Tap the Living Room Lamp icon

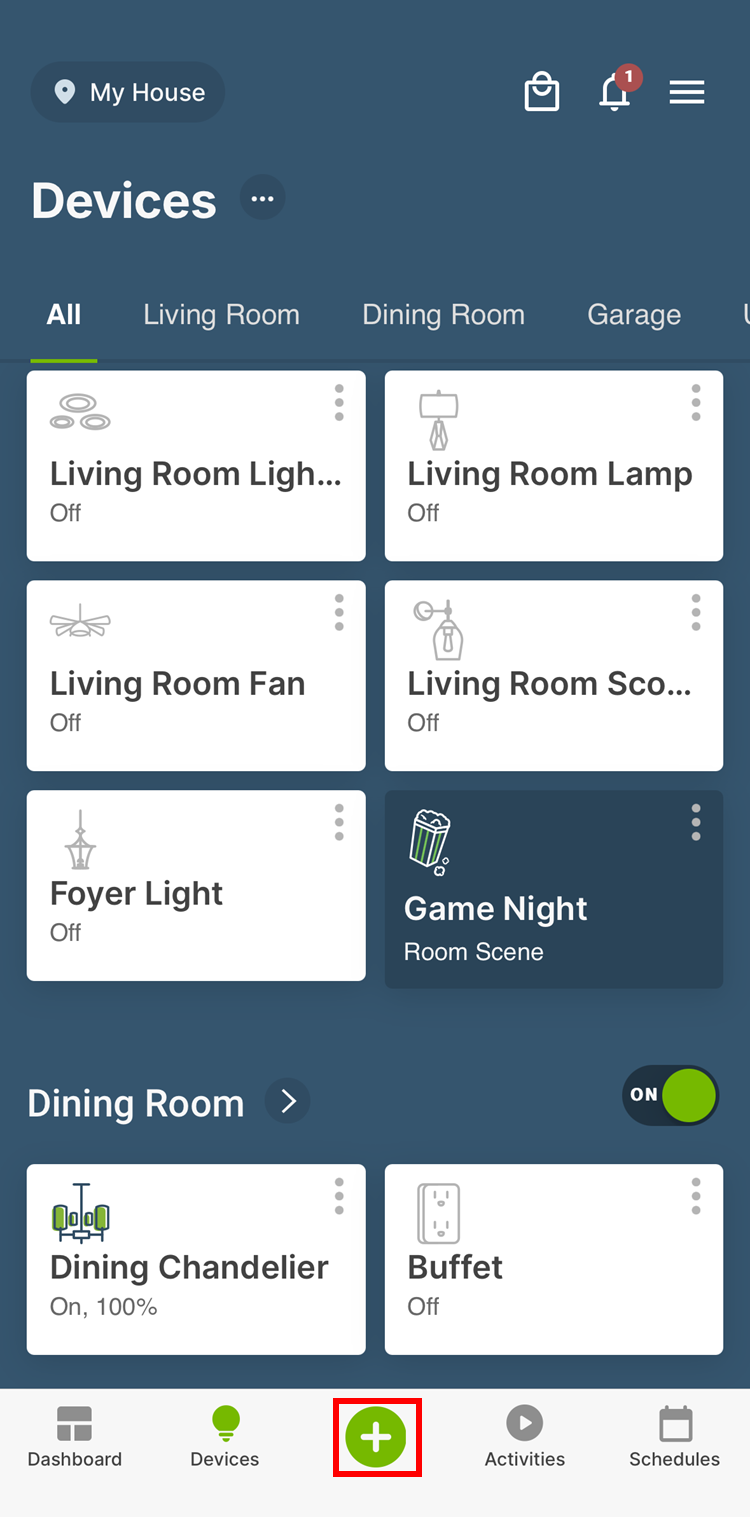coord(436,416)
